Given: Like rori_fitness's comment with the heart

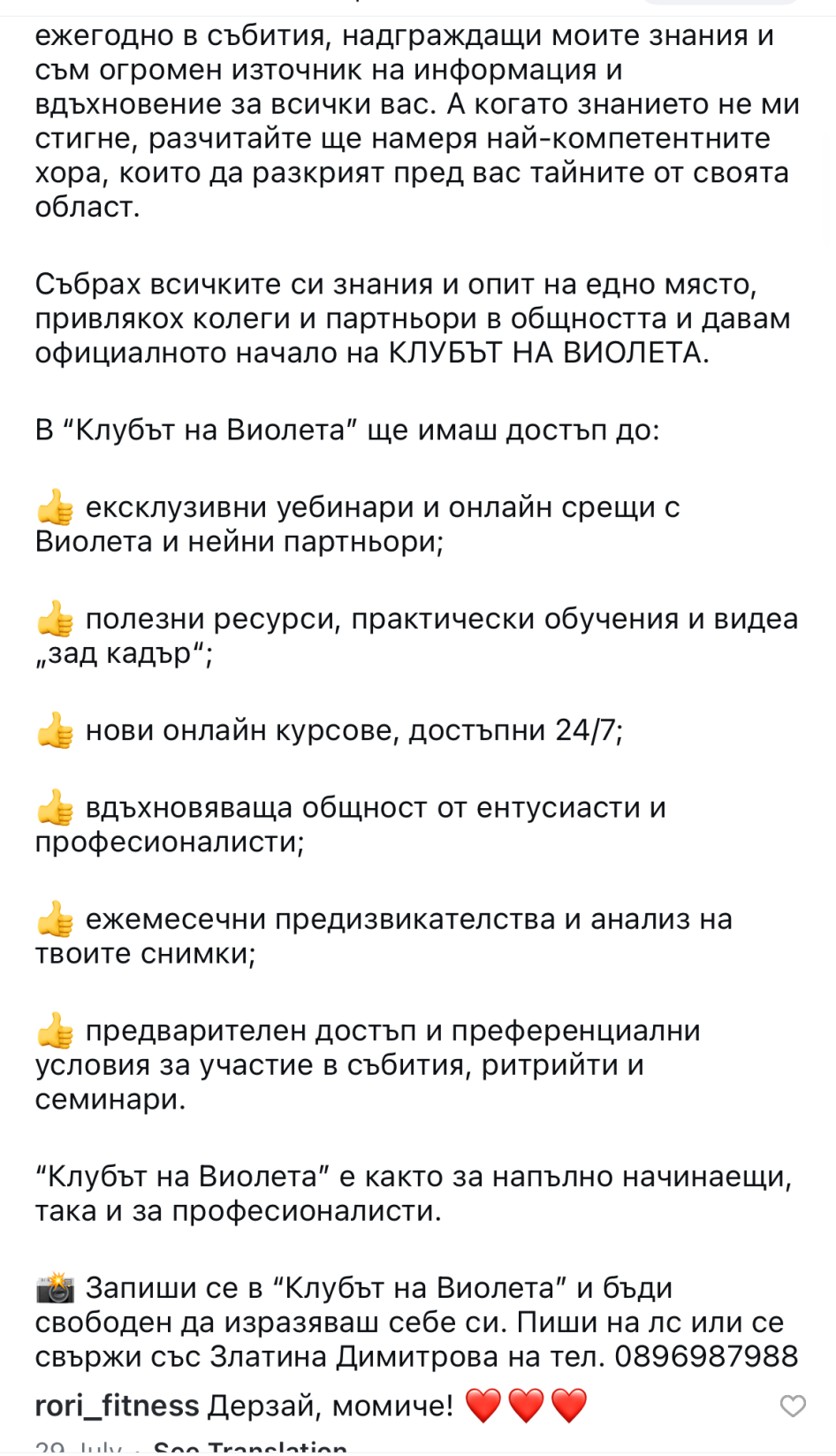Looking at the screenshot, I should point(793,1406).
